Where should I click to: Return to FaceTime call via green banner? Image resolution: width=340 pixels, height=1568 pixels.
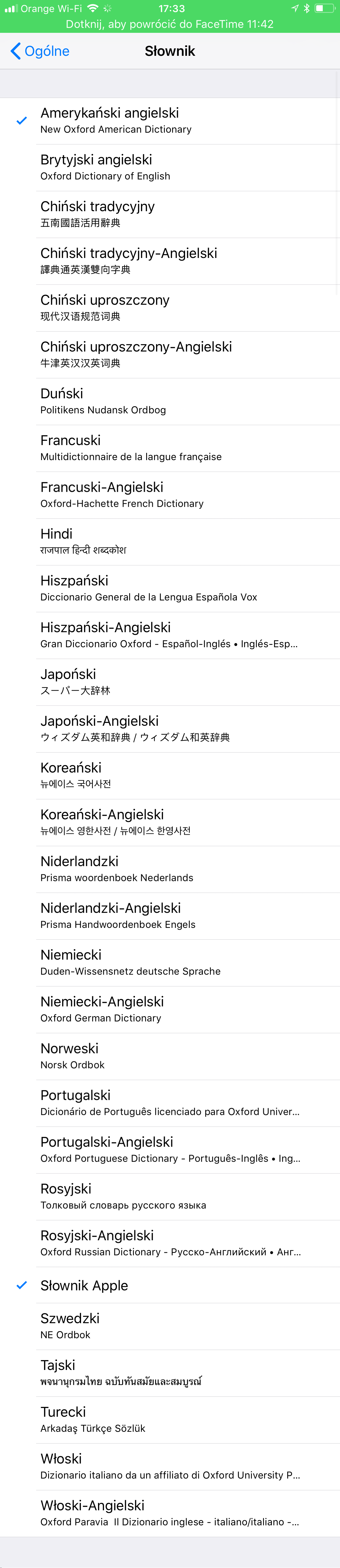(x=170, y=24)
